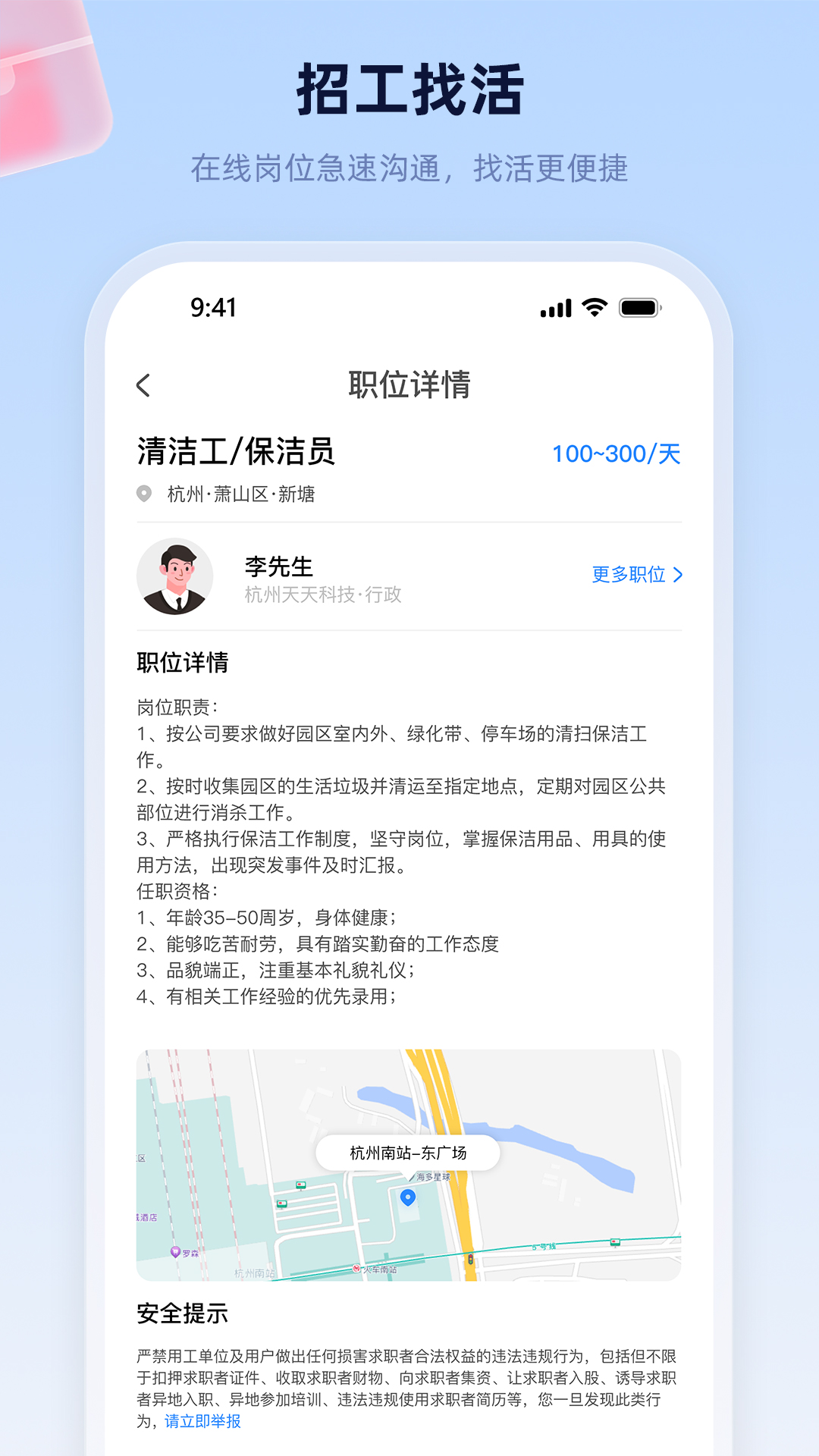Tap the 罗森 store marker on the map
The image size is (819, 1456).
point(175,1251)
